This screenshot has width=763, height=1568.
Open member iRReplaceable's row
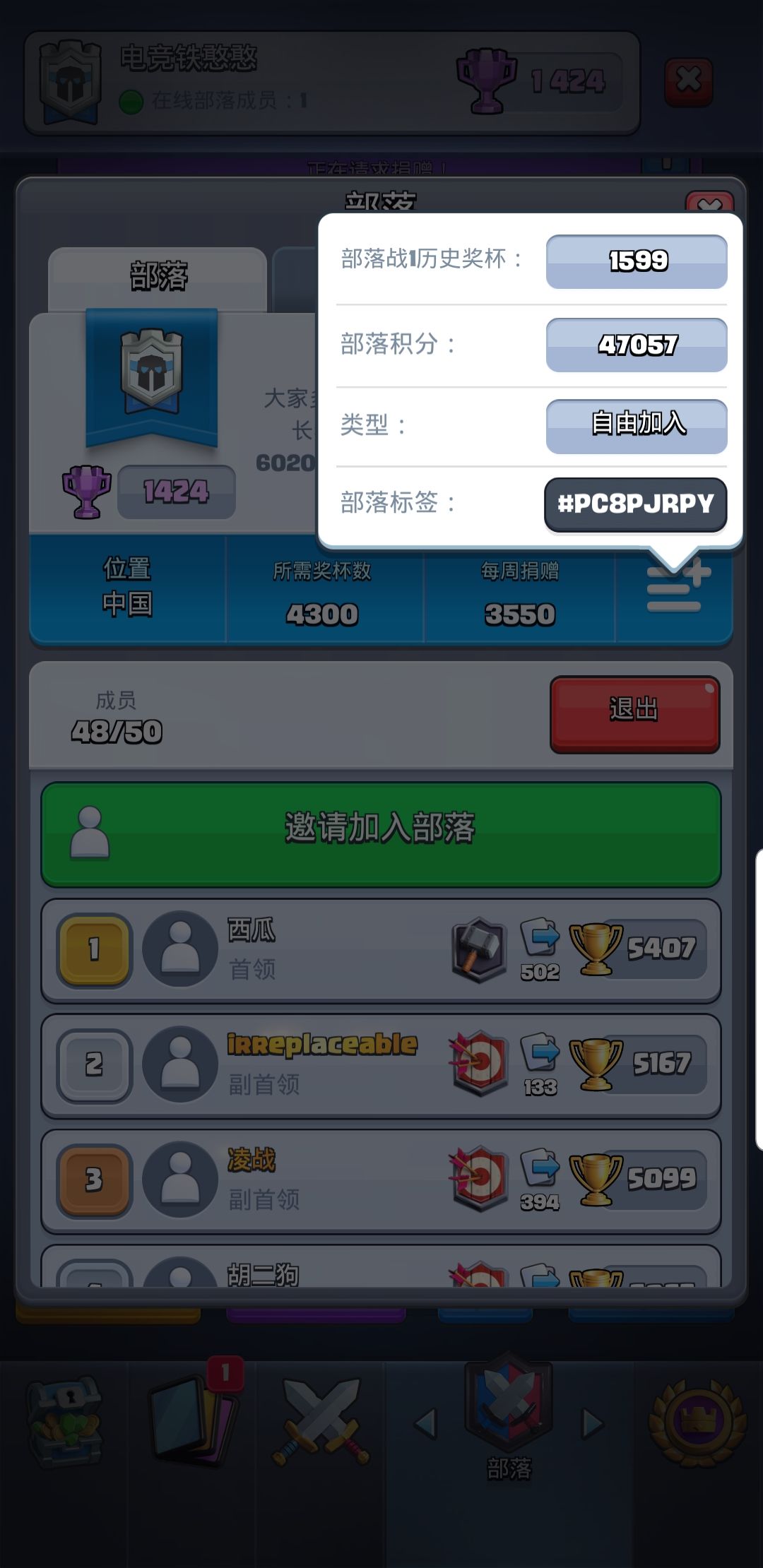[x=381, y=1066]
